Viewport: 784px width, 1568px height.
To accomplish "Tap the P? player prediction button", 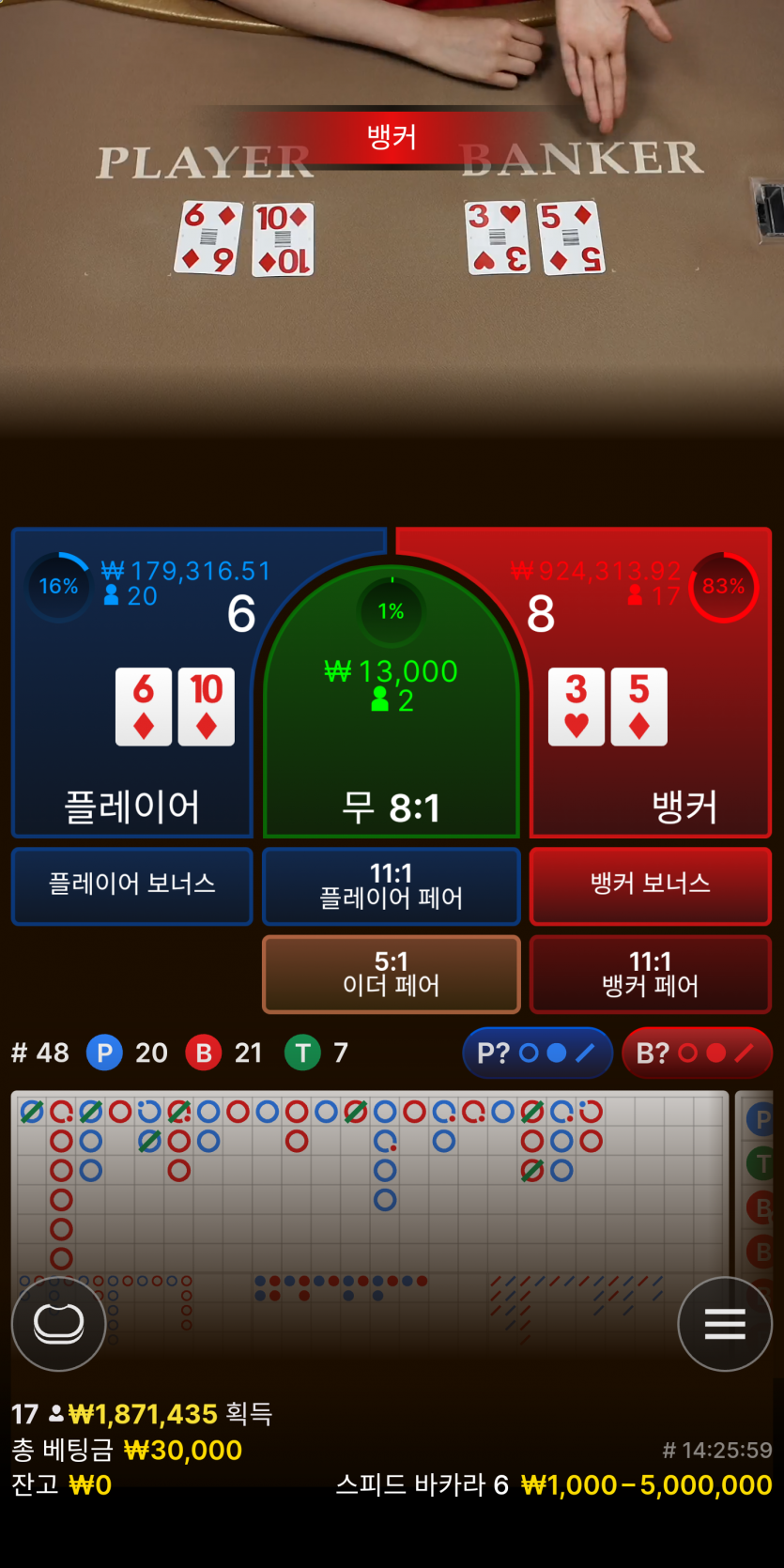I will pos(537,1053).
